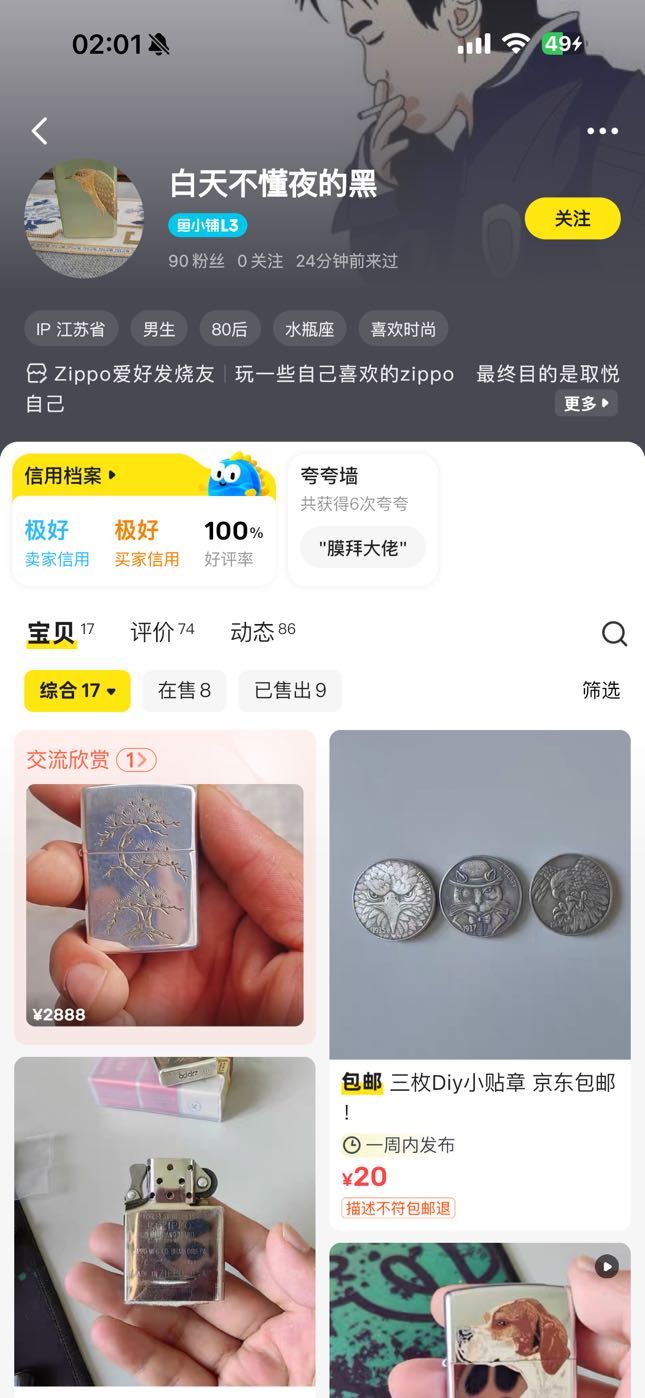Open the 综合 17 sorting dropdown

[77, 690]
